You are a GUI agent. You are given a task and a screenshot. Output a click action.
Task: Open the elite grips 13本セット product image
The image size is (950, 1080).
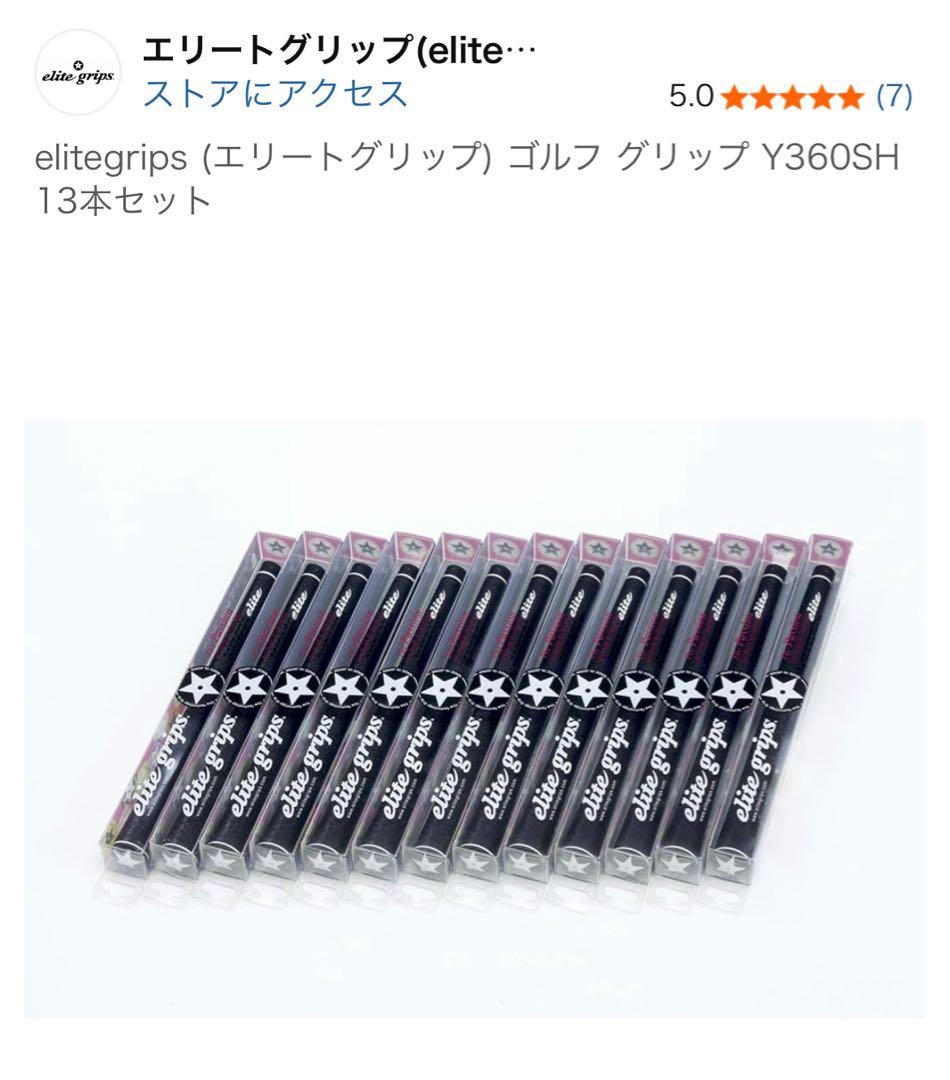(475, 718)
